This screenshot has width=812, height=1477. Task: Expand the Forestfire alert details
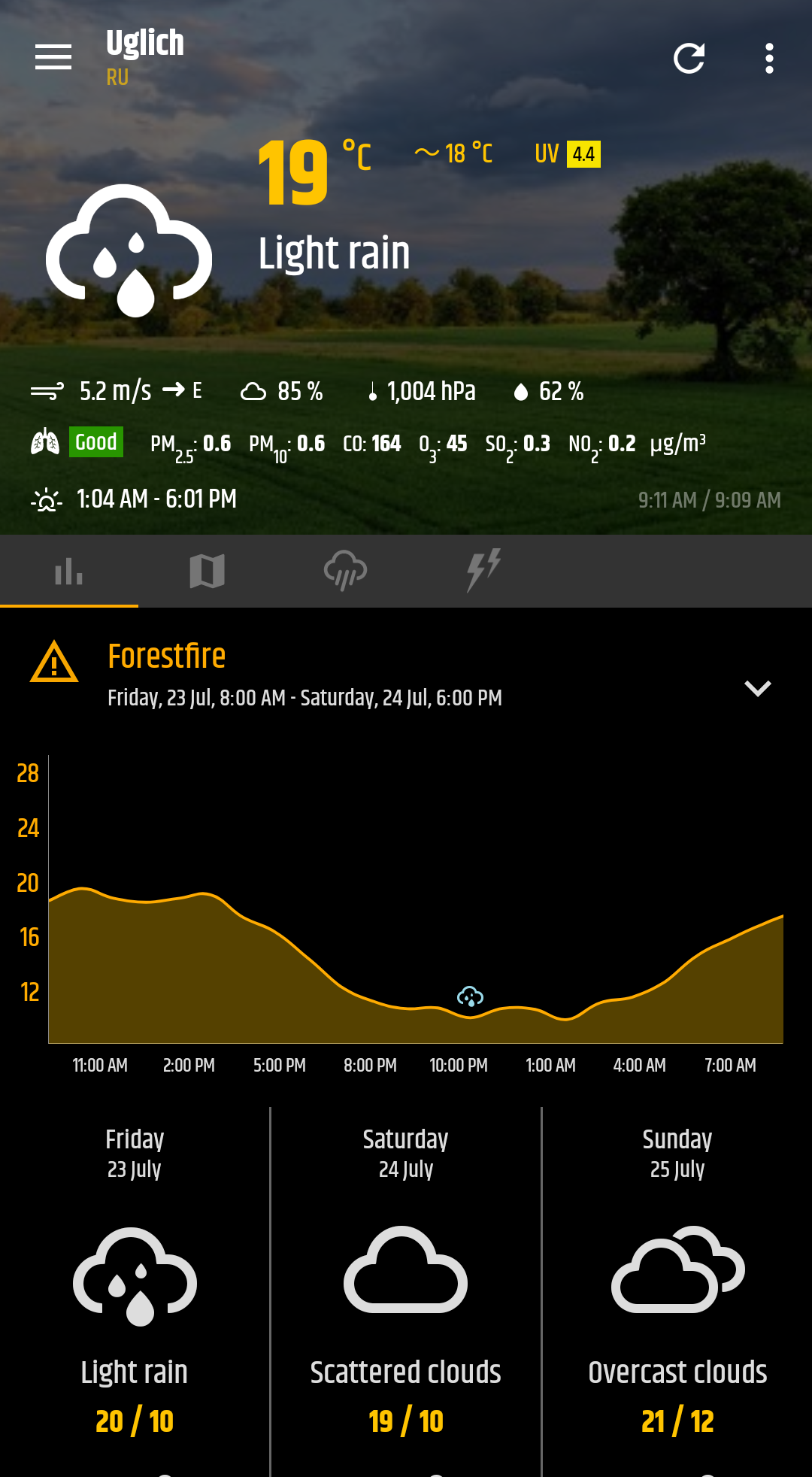757,687
